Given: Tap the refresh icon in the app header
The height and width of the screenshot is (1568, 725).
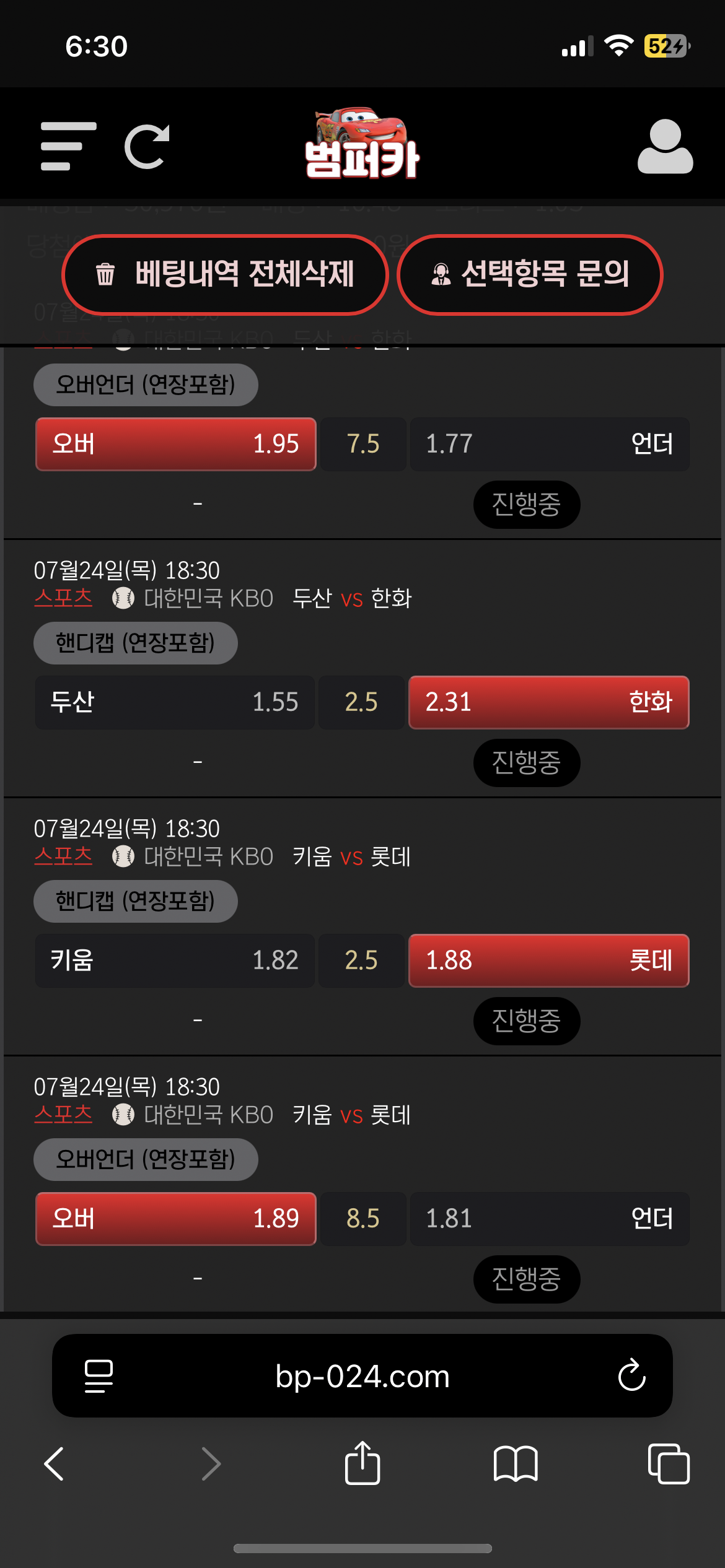Looking at the screenshot, I should point(147,146).
